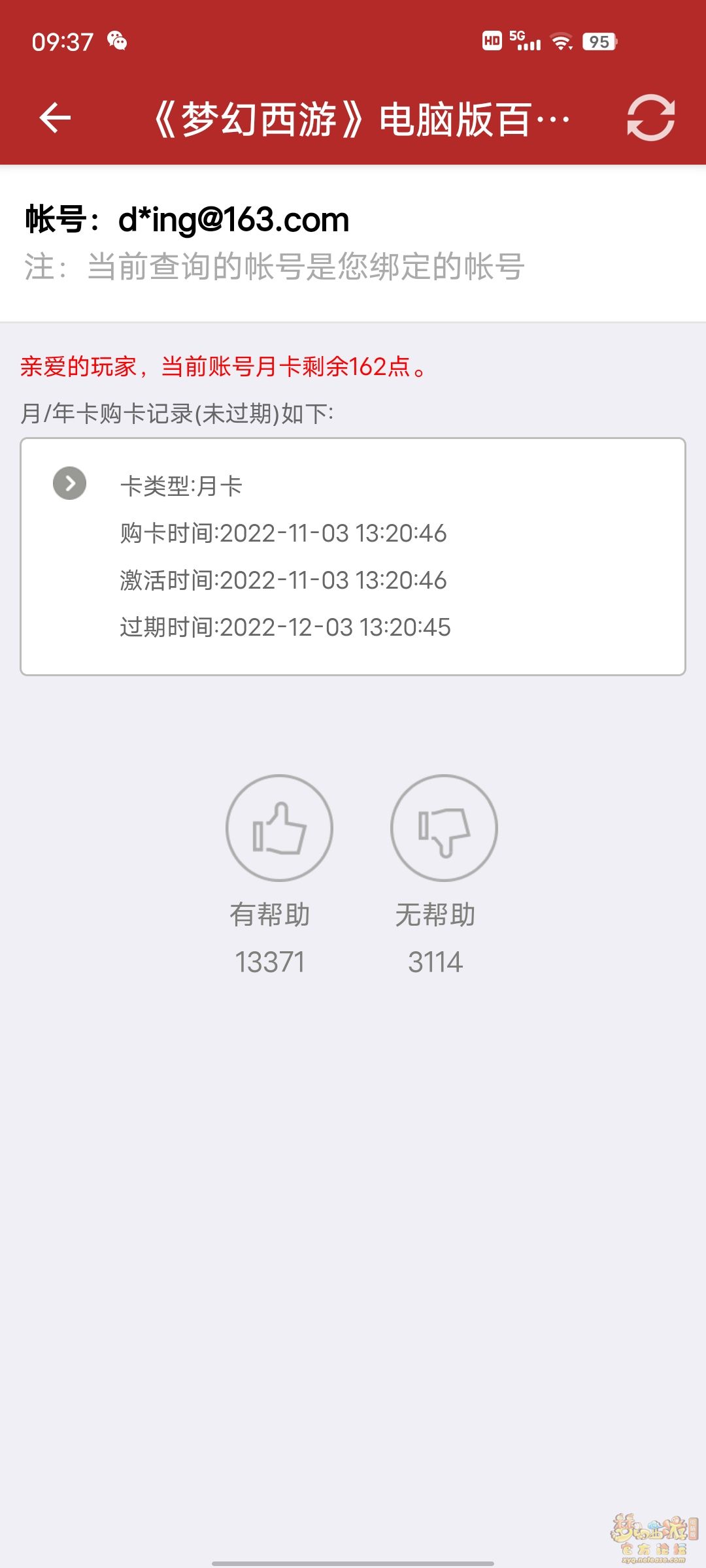Expand the 月卡 purchase record chevron
The width and height of the screenshot is (706, 1568).
[x=70, y=483]
